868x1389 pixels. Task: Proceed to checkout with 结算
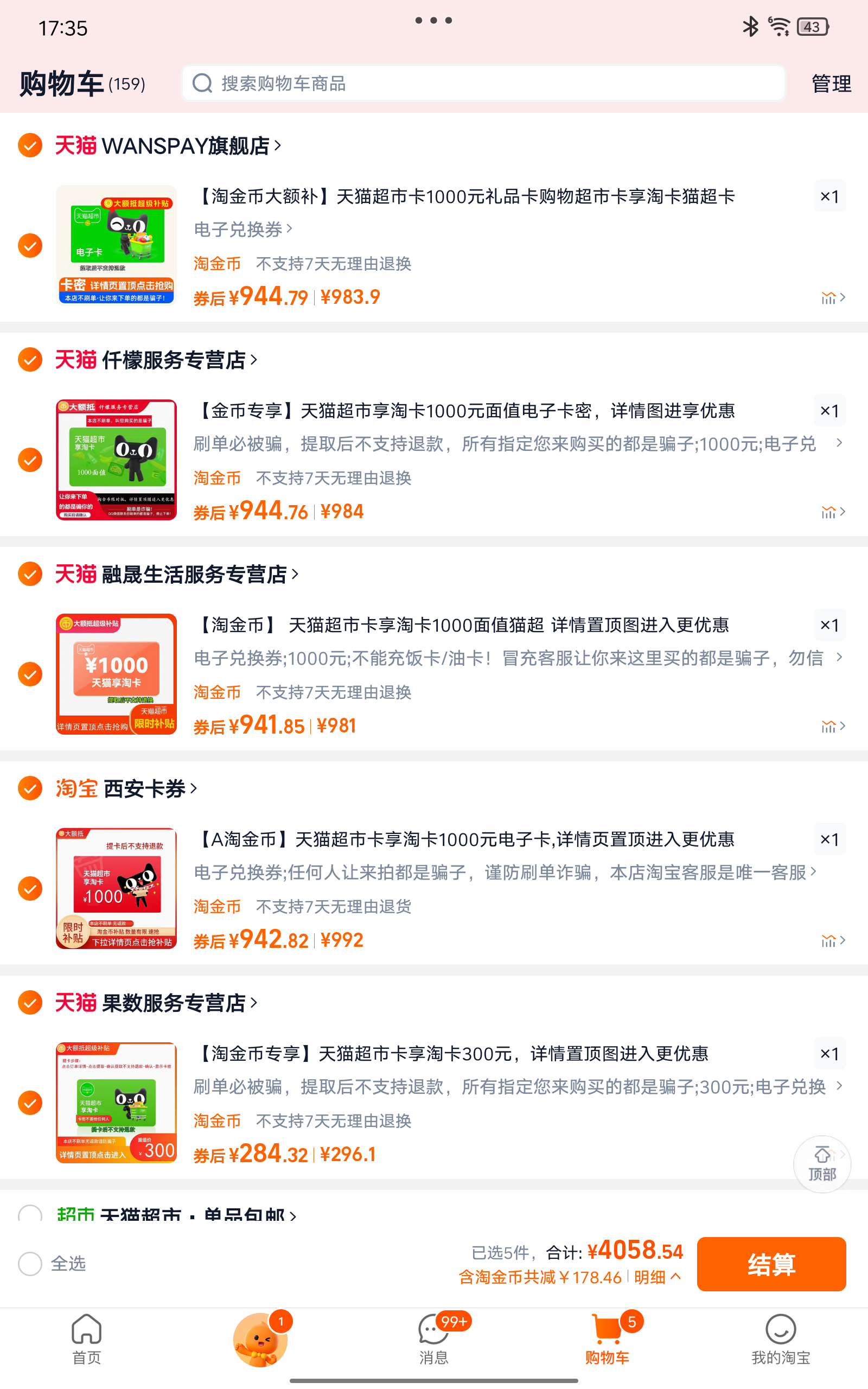point(770,1264)
